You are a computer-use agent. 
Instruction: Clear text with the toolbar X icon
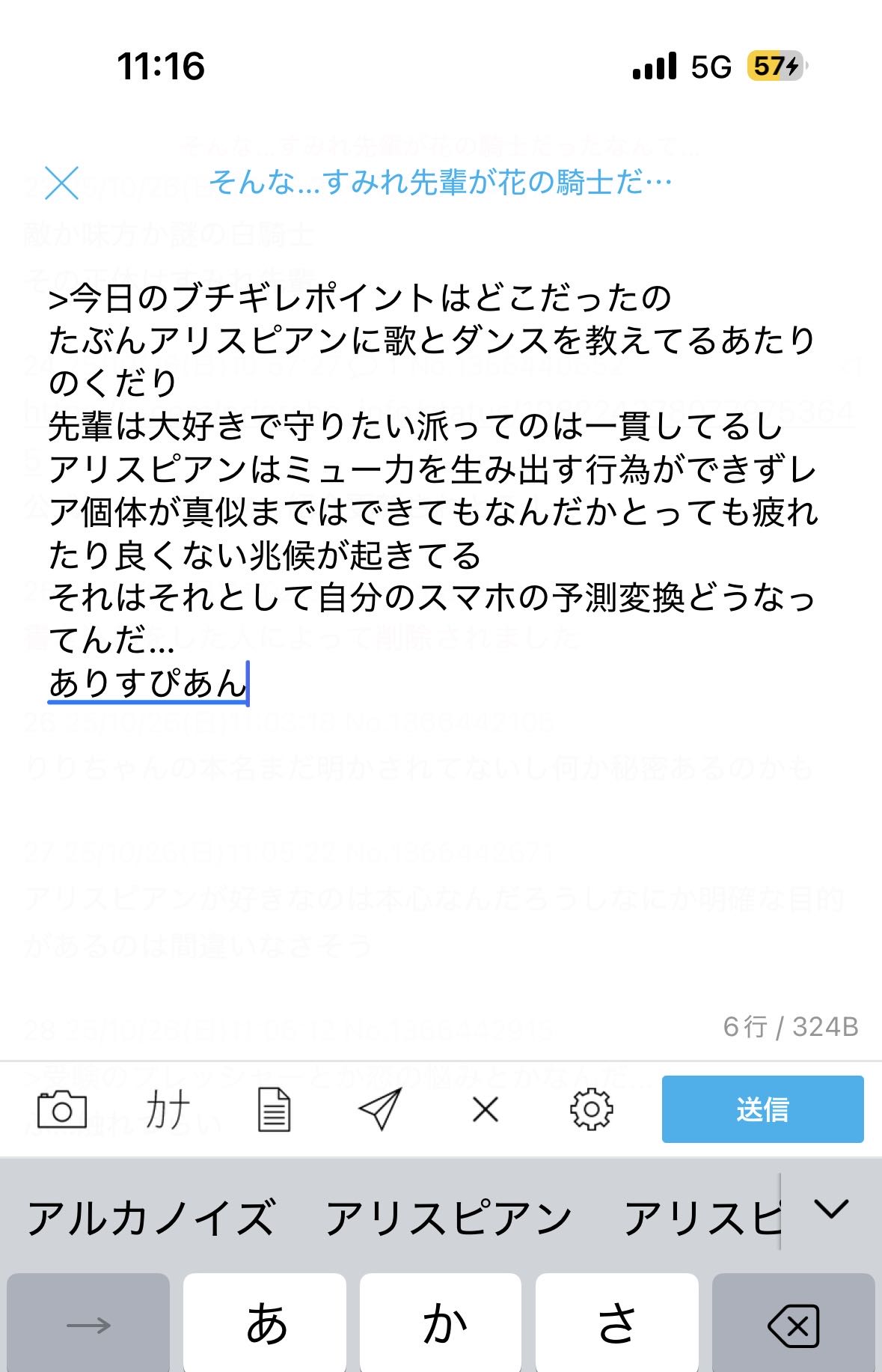point(486,1109)
